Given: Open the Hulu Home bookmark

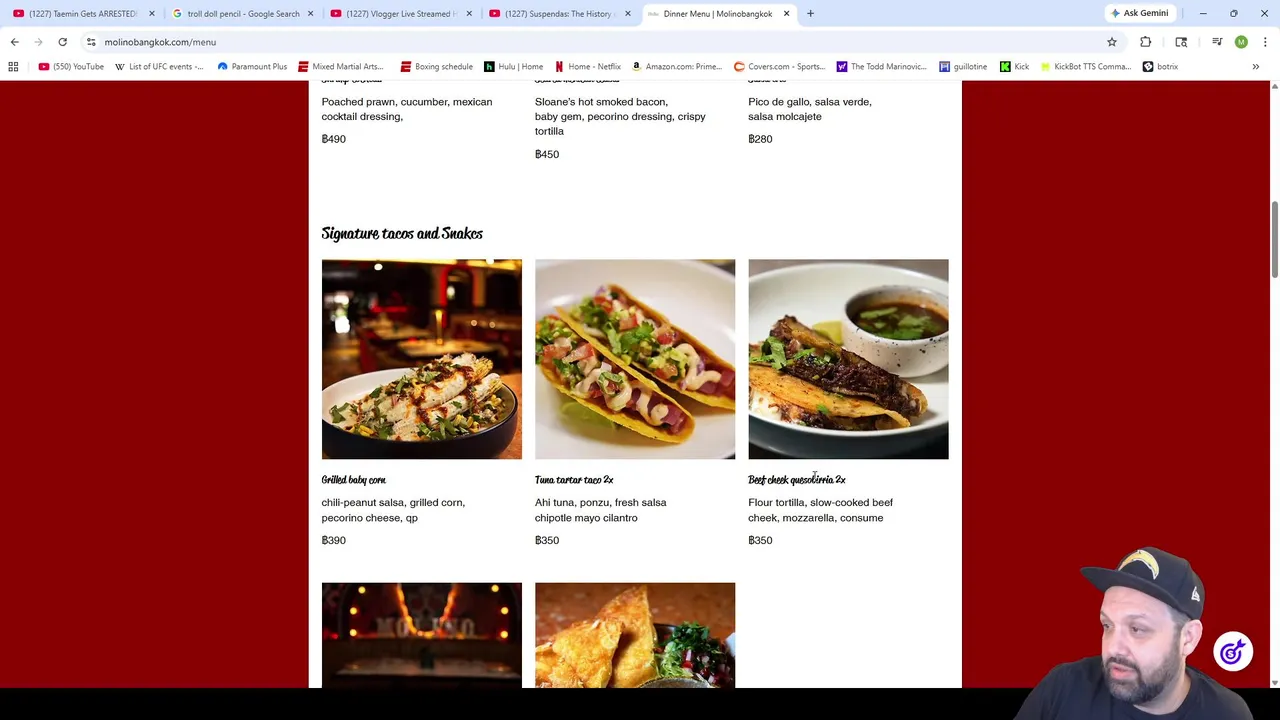Looking at the screenshot, I should [x=513, y=66].
